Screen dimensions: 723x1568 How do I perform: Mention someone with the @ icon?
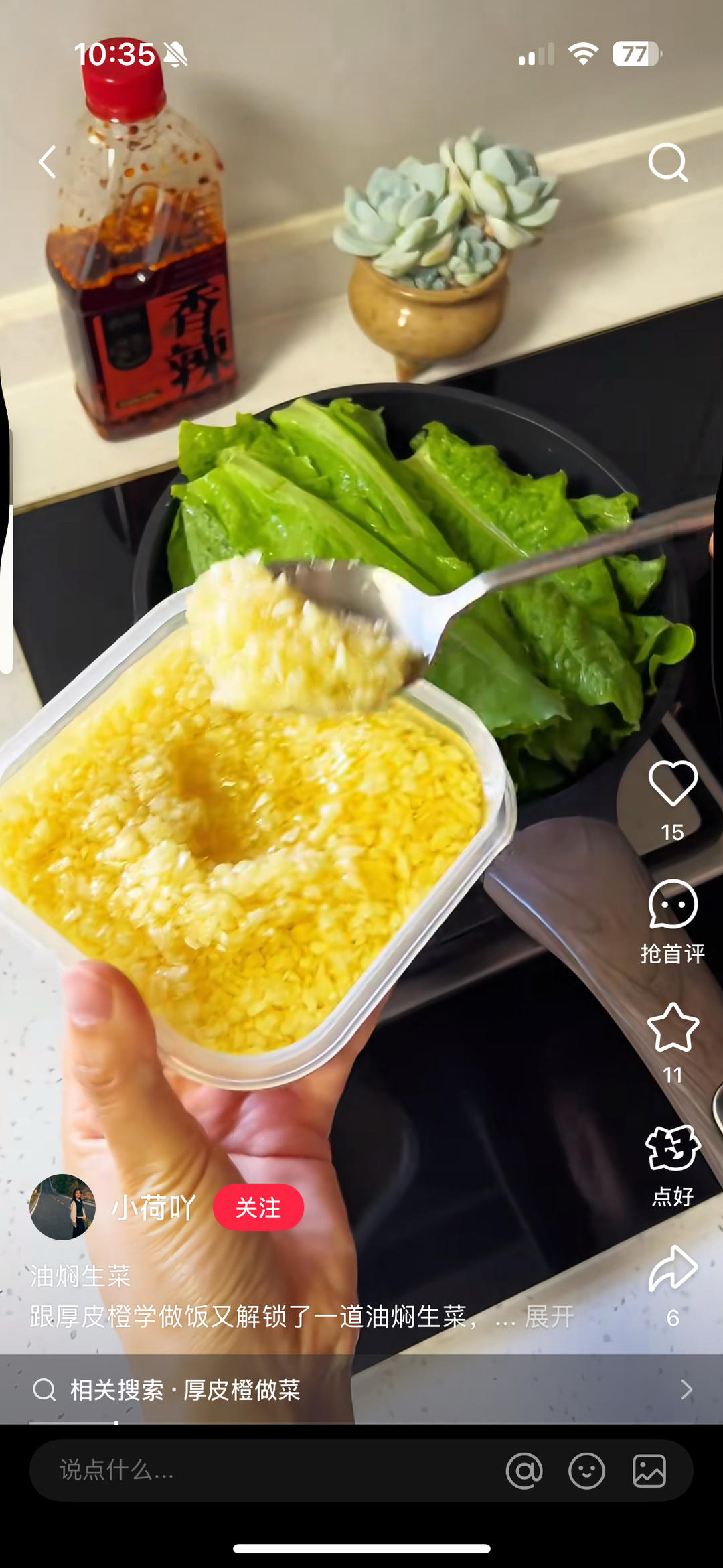524,1471
